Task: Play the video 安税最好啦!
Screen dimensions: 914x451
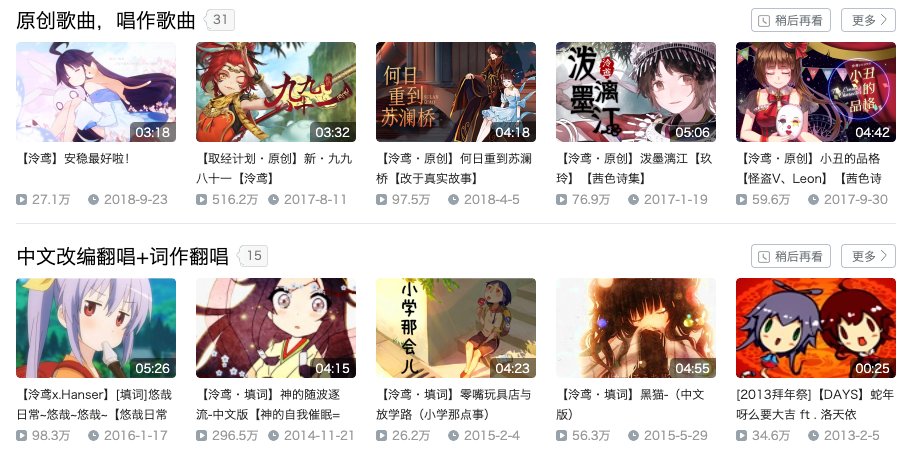Action: pyautogui.click(x=96, y=92)
